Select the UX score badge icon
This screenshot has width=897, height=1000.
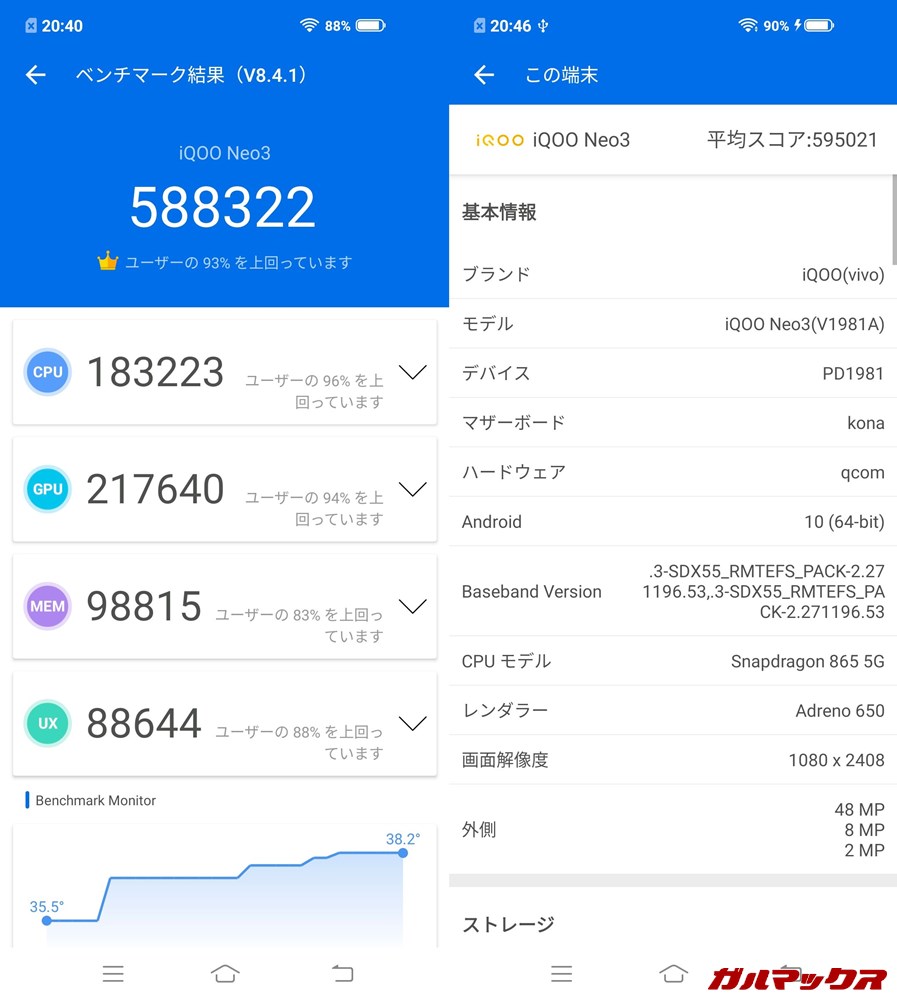(47, 723)
